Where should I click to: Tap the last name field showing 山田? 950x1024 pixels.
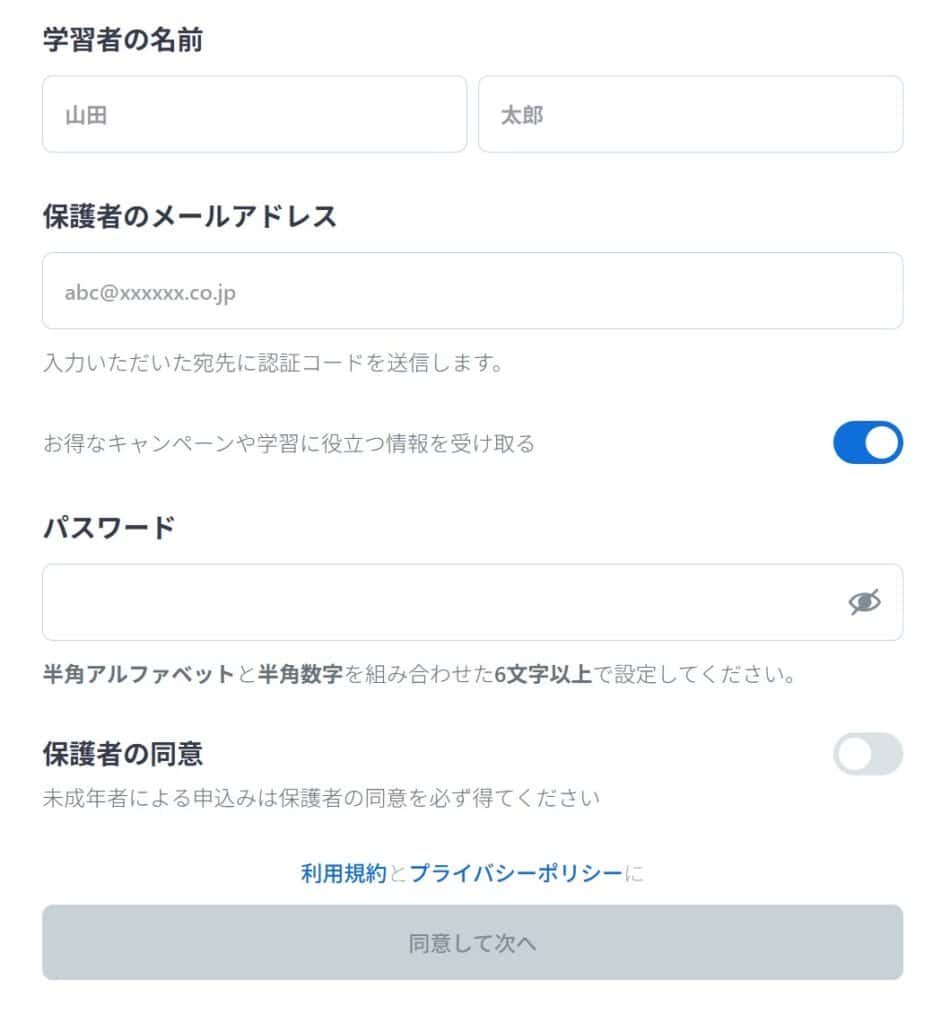pyautogui.click(x=254, y=115)
